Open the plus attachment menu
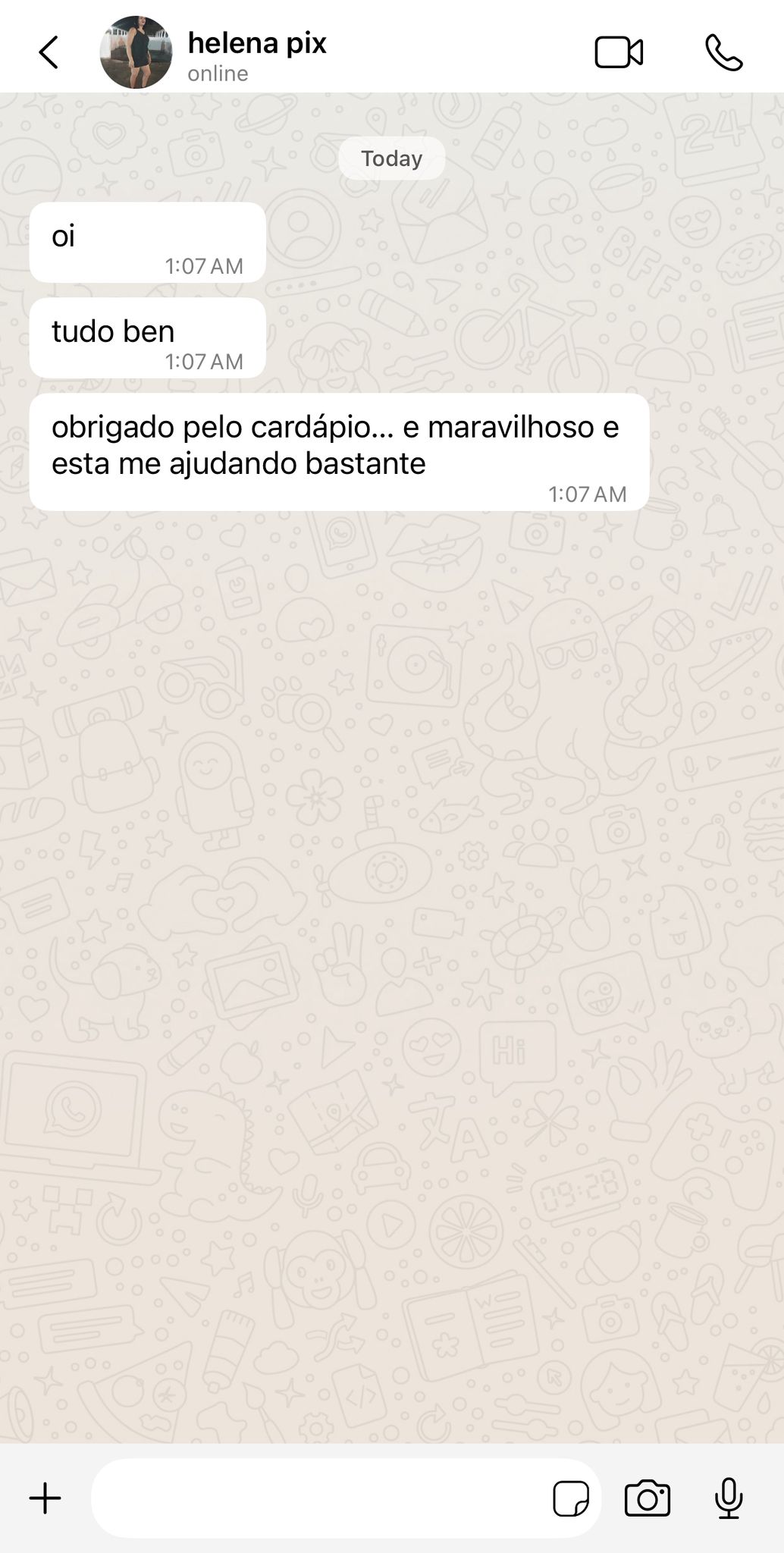Screen dimensions: 784x1553 45,1498
